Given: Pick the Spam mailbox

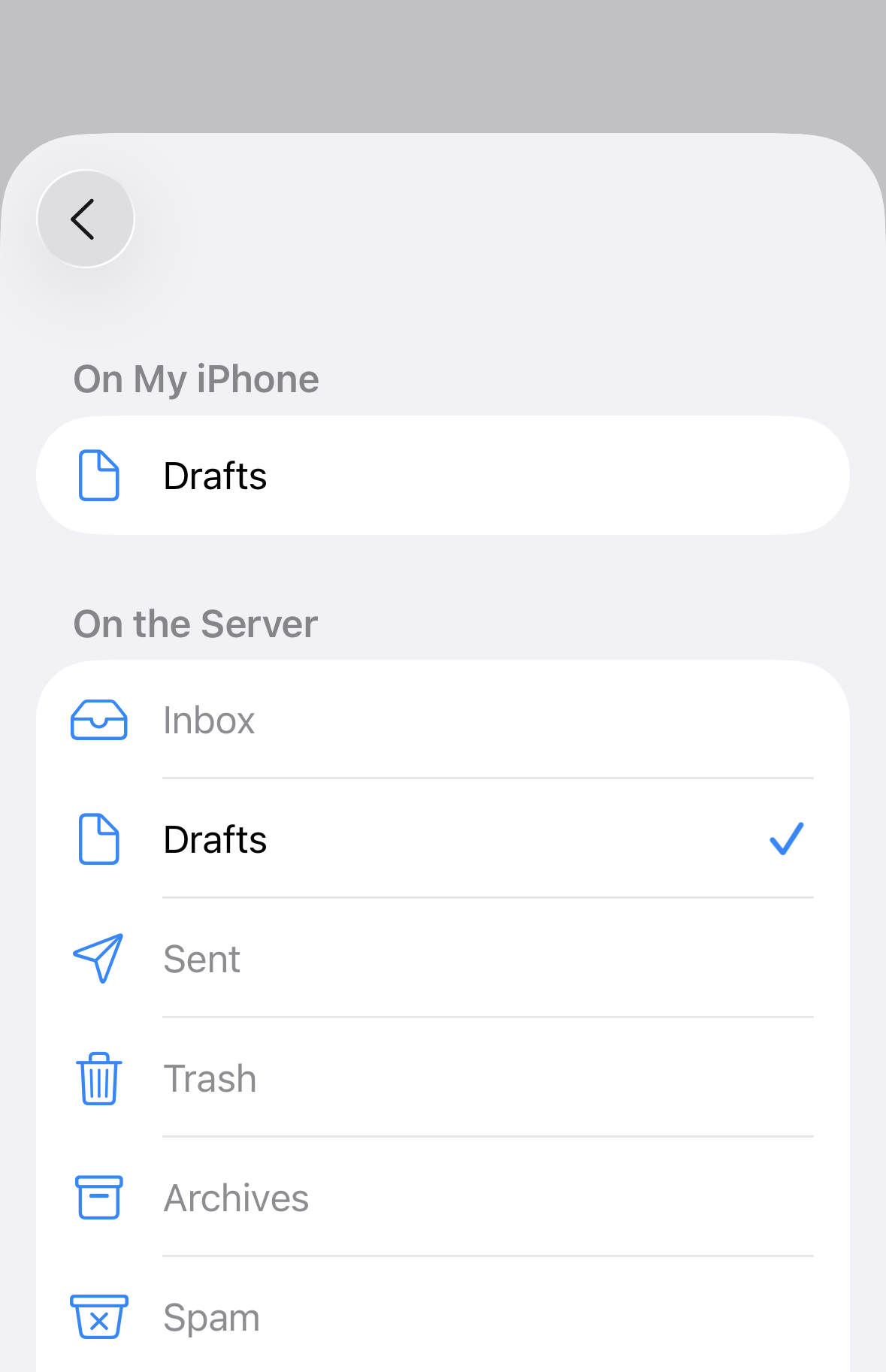Looking at the screenshot, I should click(442, 1317).
